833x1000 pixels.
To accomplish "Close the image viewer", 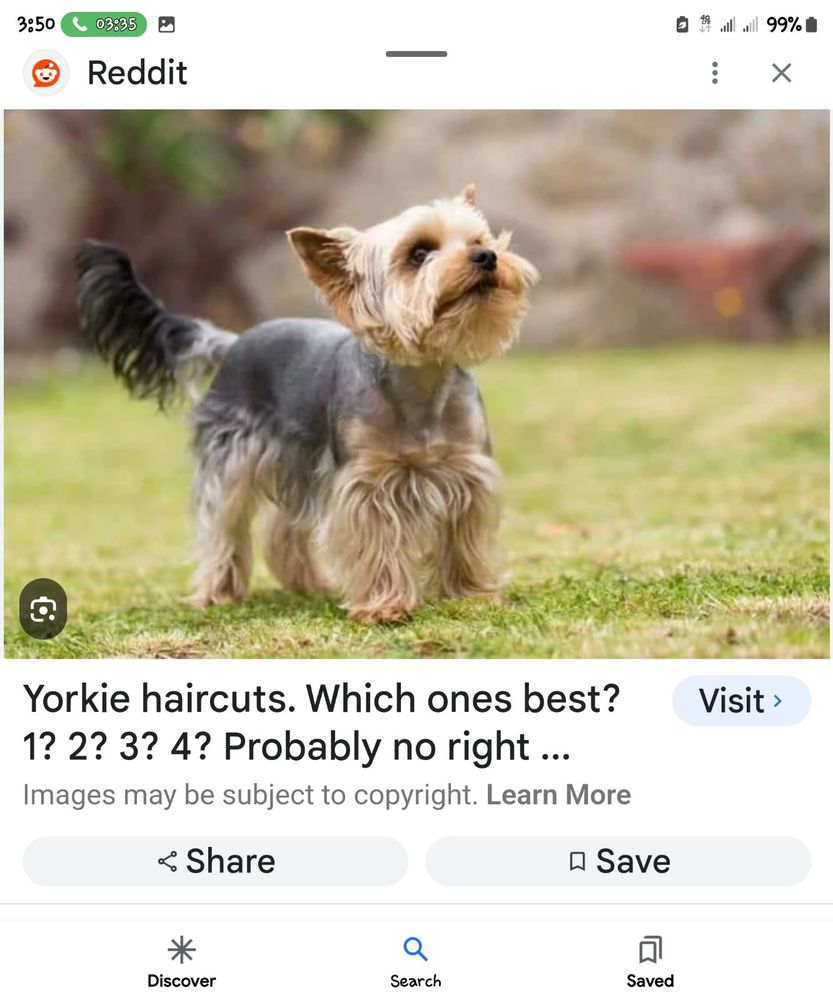I will coord(781,73).
